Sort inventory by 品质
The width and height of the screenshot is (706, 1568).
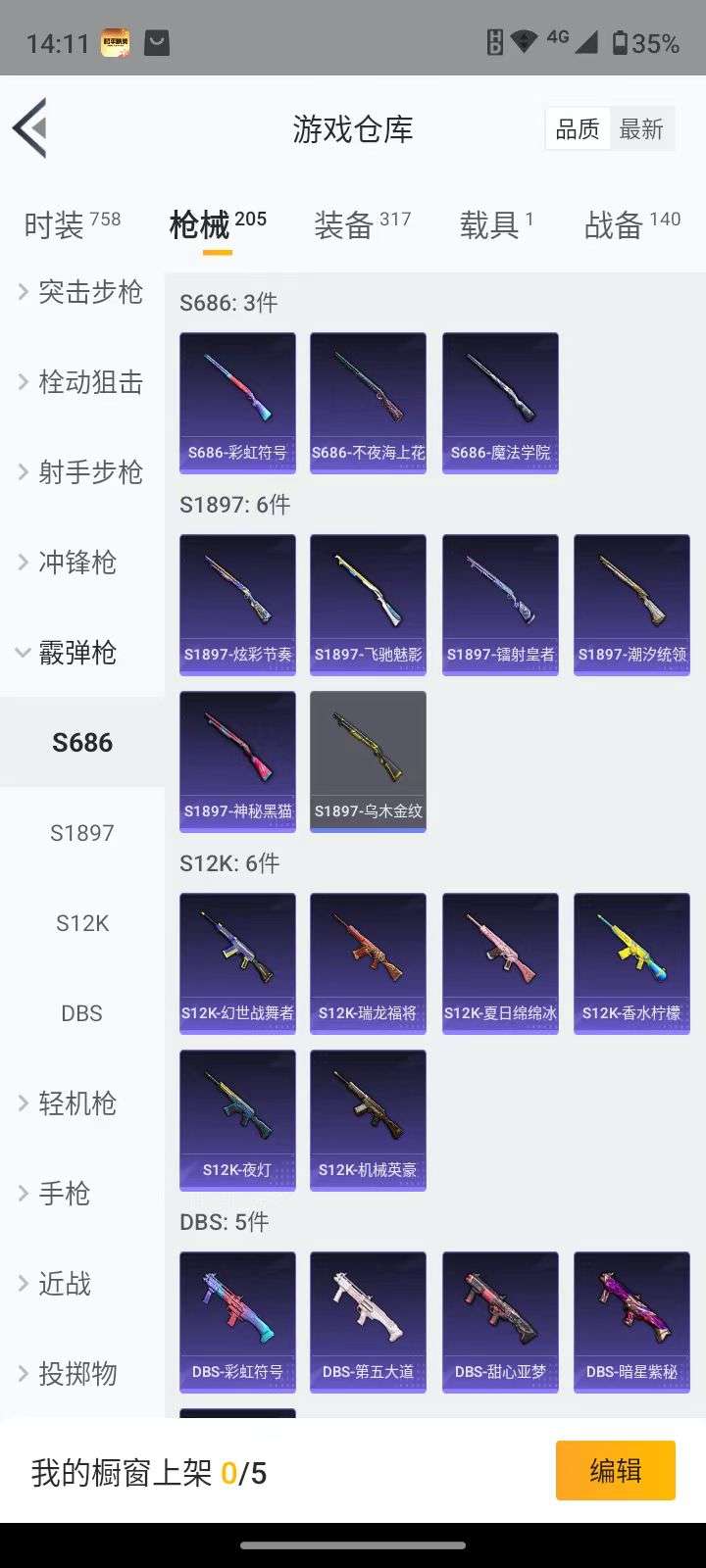coord(578,129)
